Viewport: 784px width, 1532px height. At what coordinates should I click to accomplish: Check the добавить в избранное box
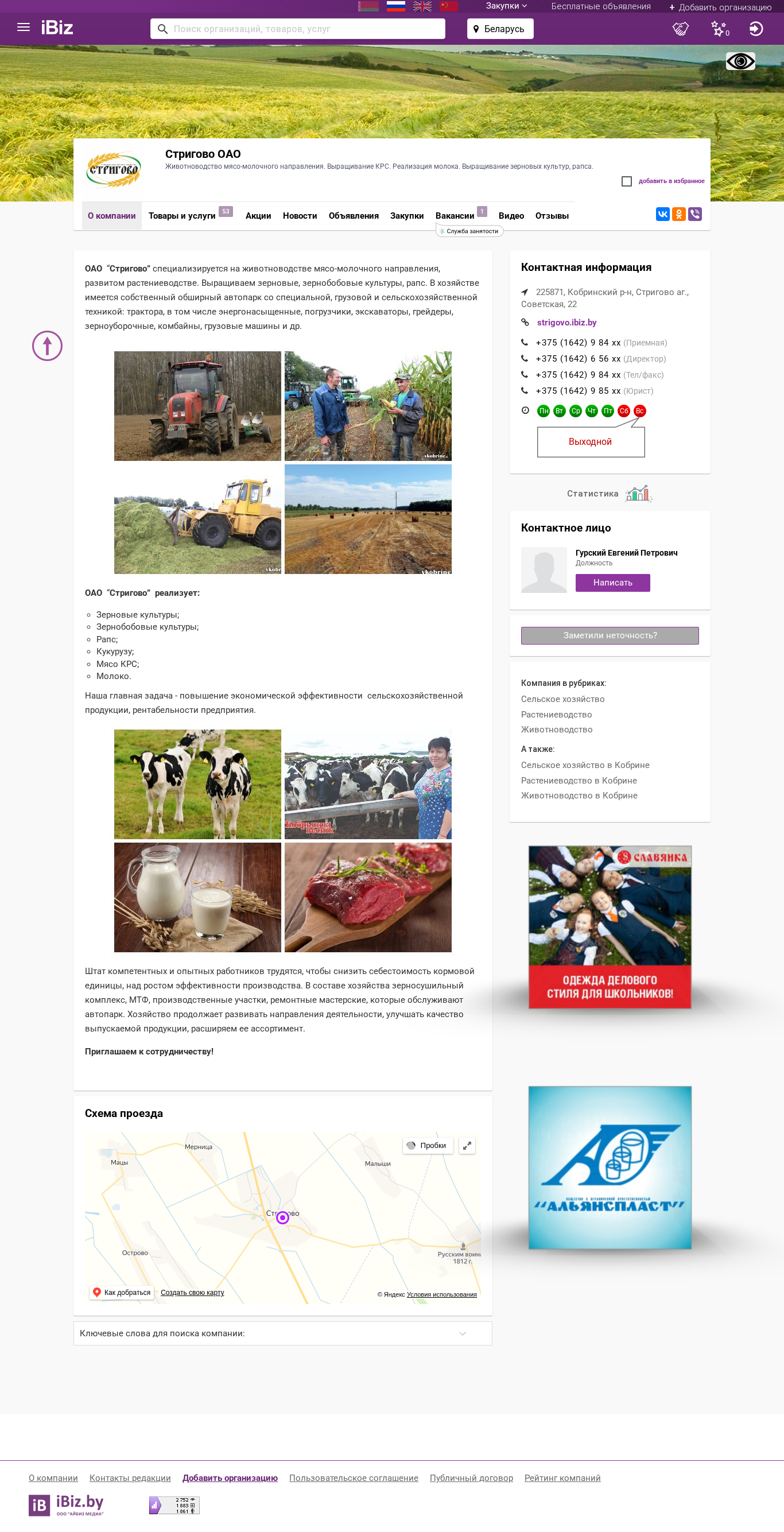(626, 181)
